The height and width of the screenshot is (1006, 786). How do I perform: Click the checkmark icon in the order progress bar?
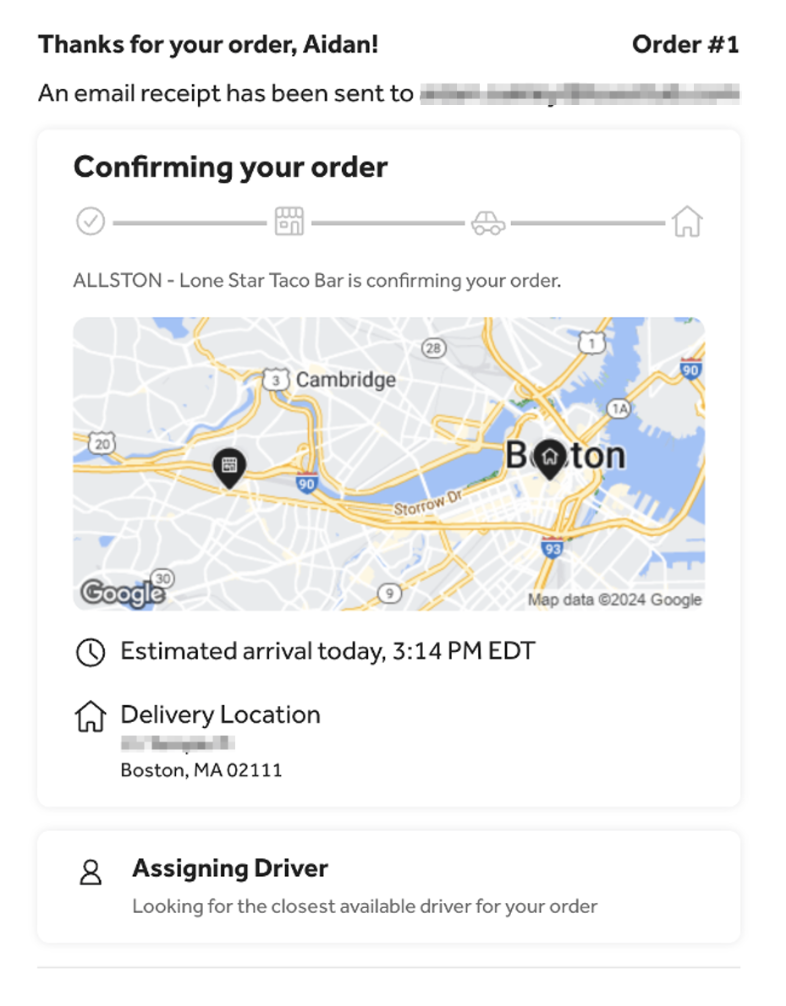click(90, 220)
